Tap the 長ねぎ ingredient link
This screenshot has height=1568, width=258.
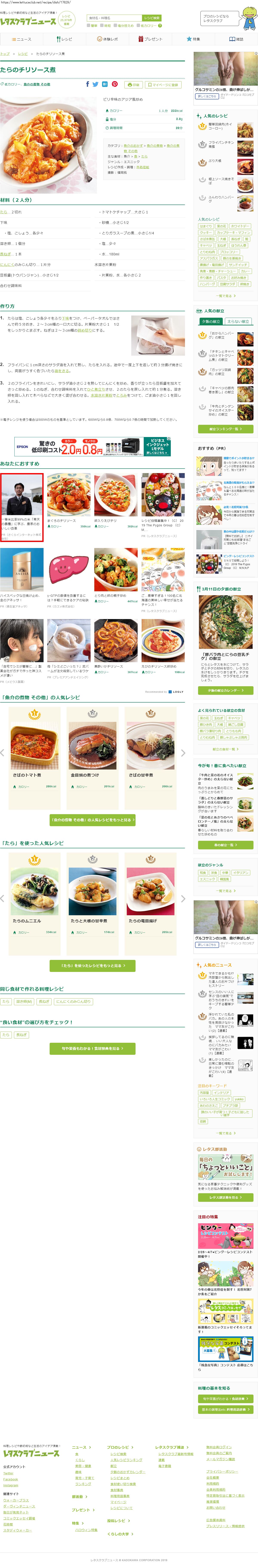click(6, 254)
